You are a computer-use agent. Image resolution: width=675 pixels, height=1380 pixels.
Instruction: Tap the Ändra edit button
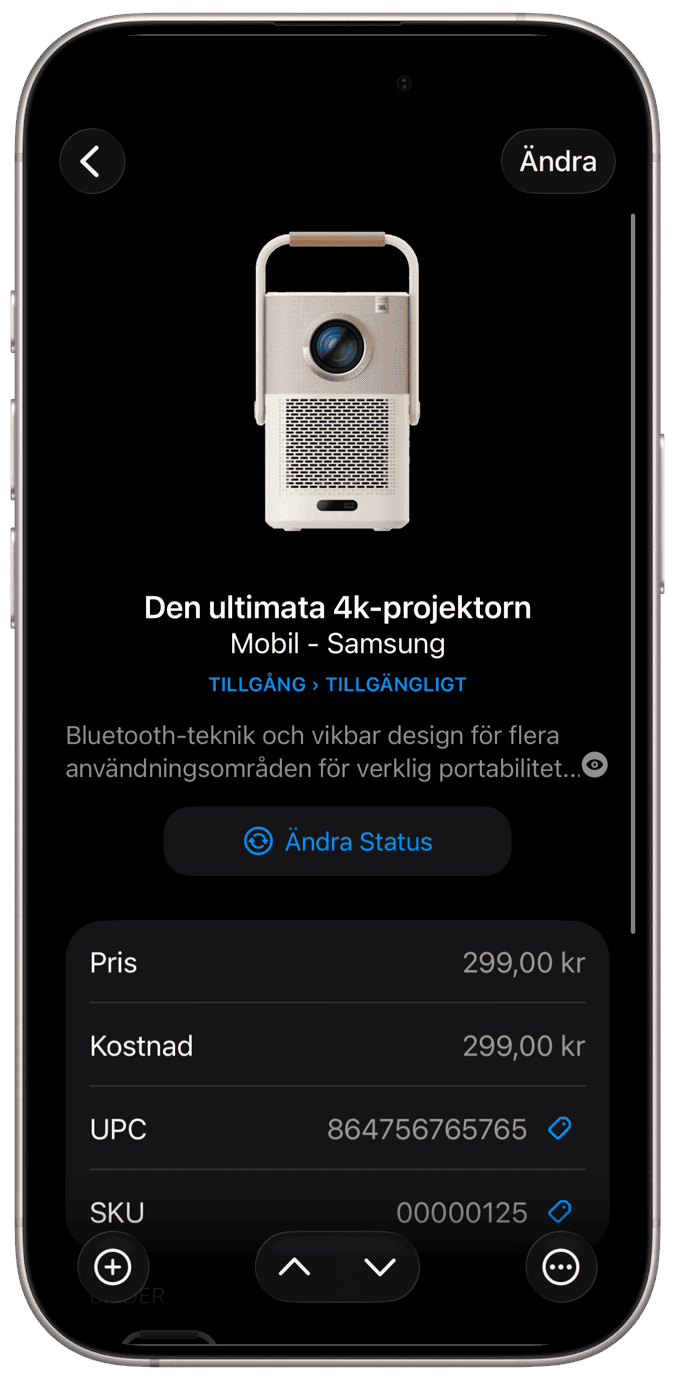click(558, 161)
